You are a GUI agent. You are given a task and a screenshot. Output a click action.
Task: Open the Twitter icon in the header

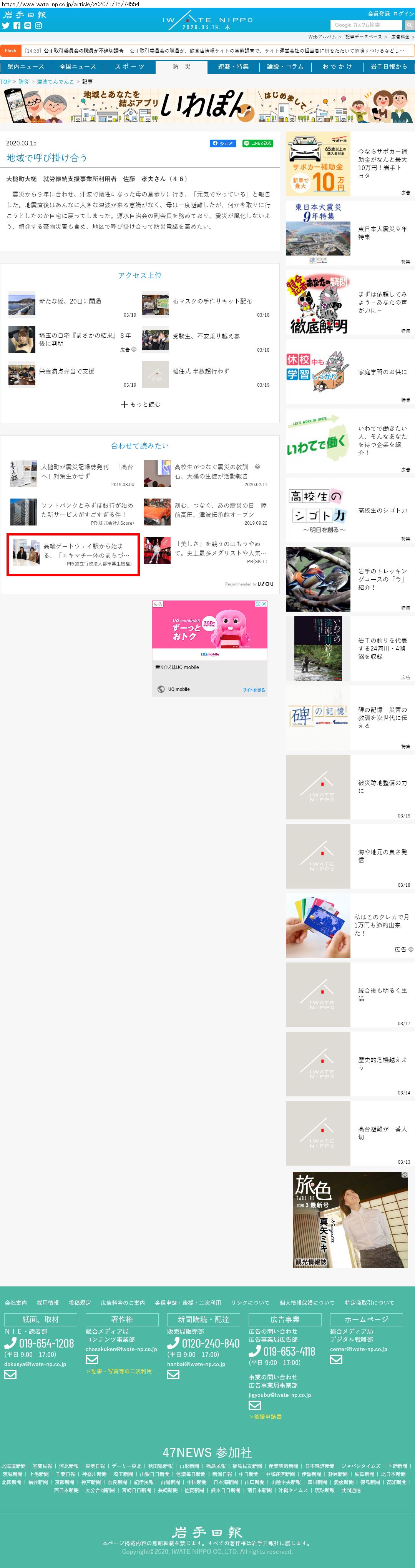[x=5, y=25]
